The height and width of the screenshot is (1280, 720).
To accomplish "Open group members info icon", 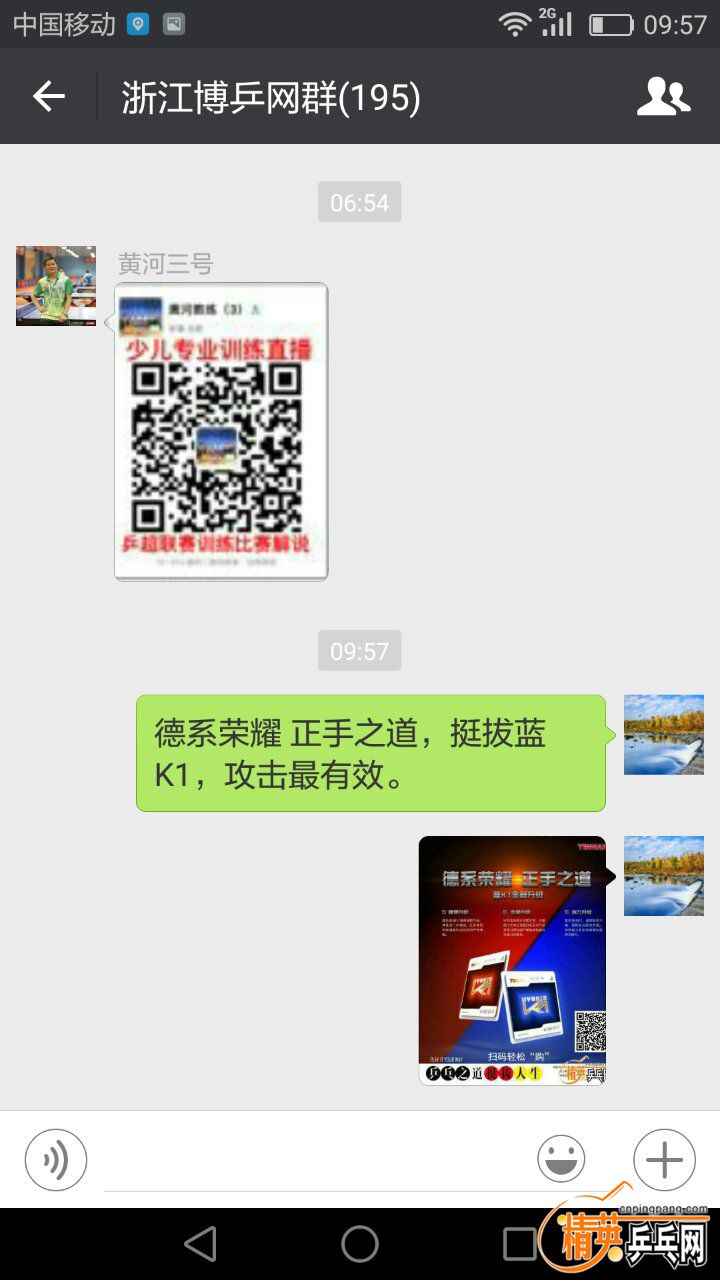I will pos(663,97).
